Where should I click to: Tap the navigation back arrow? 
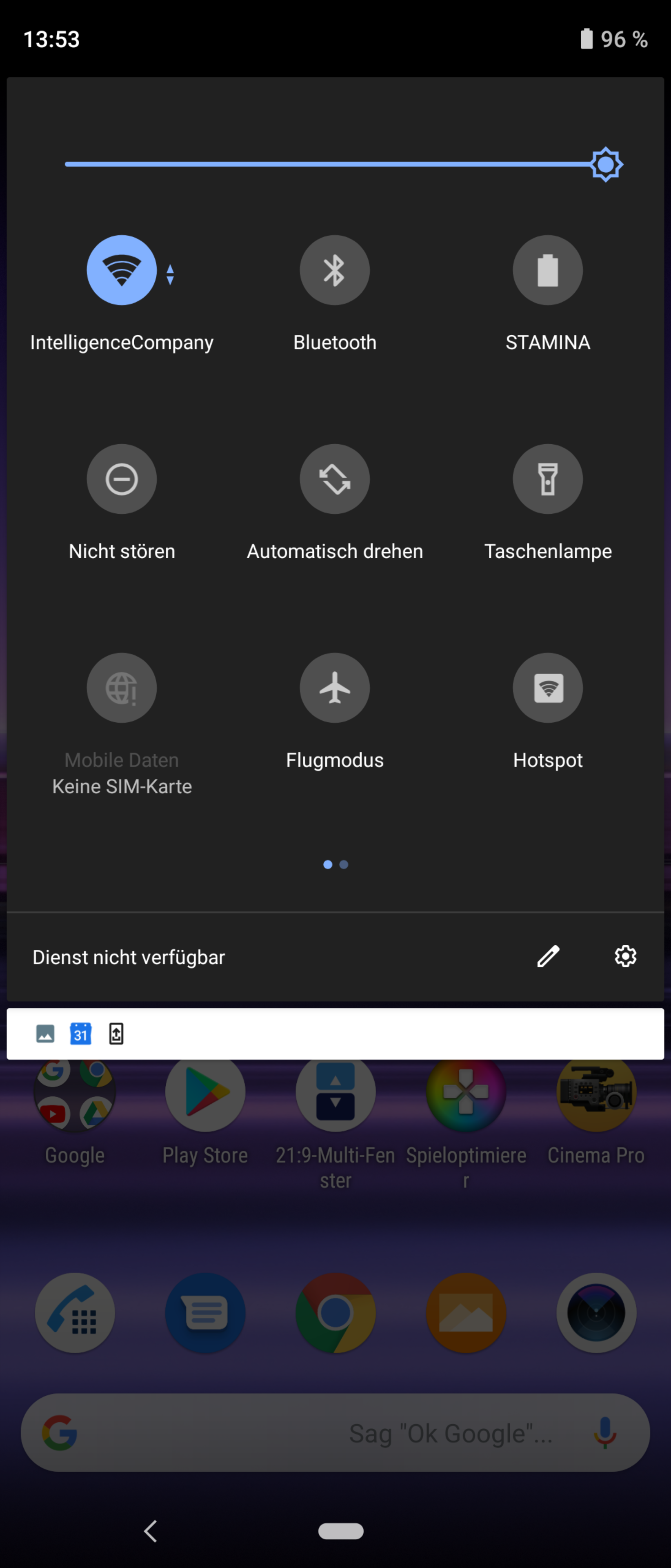[151, 1530]
